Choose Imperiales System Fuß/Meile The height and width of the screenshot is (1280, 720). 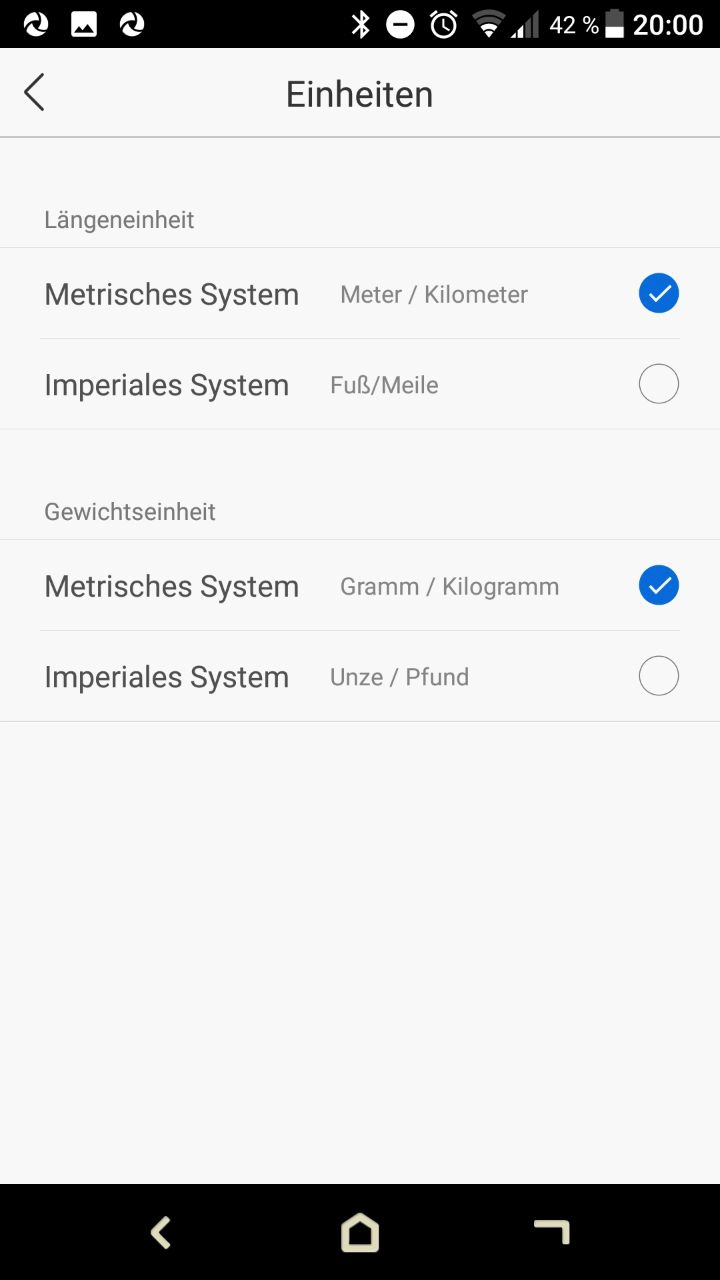pos(658,385)
